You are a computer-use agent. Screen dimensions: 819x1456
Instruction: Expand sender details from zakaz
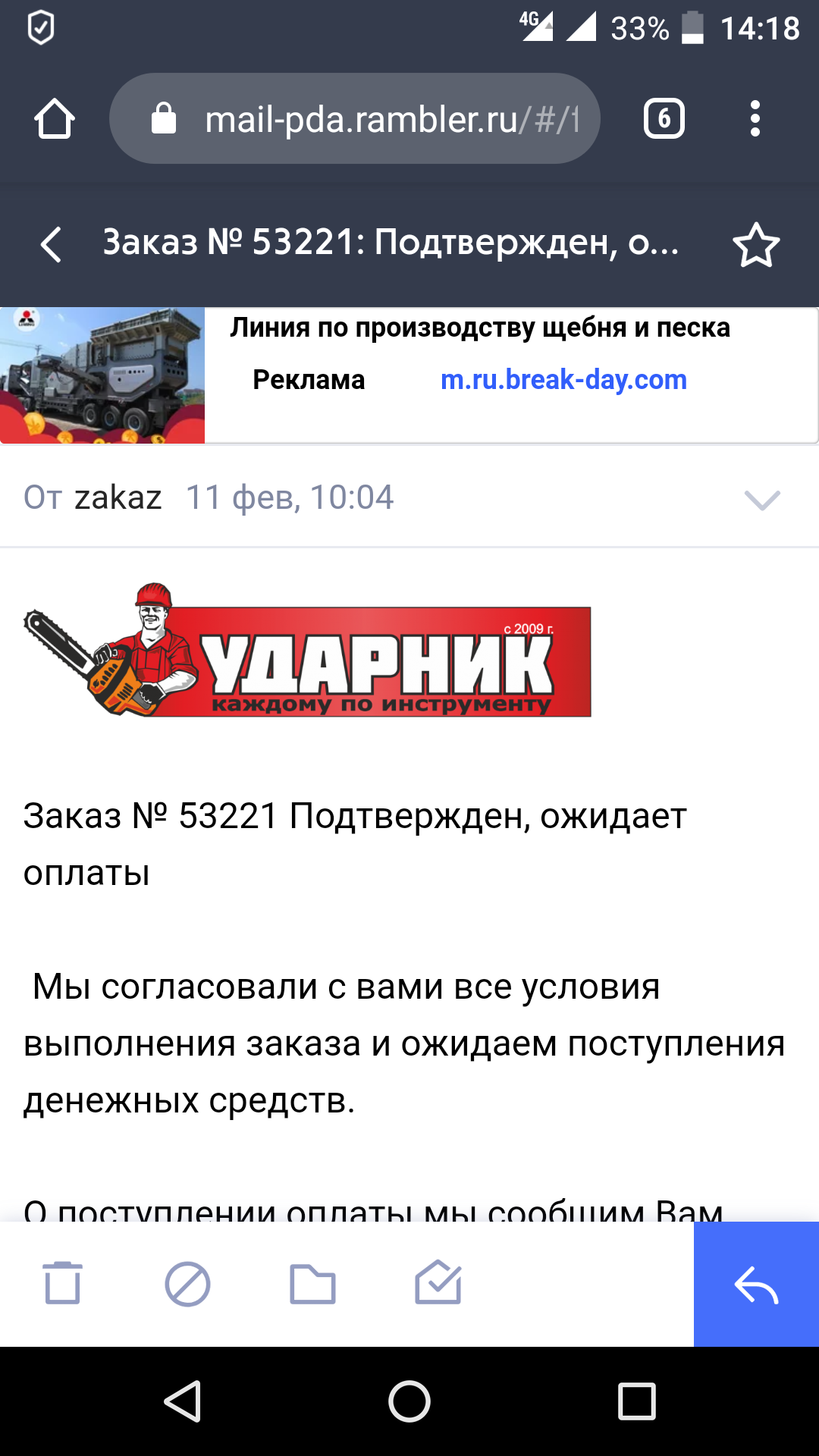[x=762, y=500]
